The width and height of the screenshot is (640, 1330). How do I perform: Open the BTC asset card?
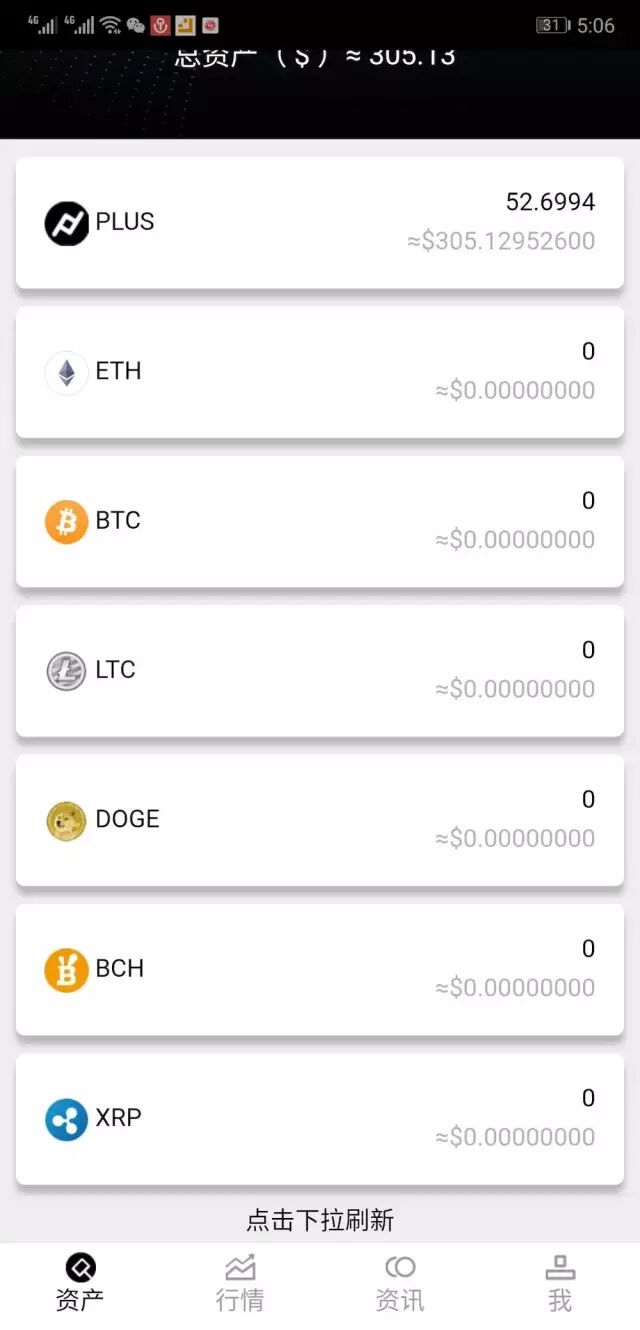click(320, 521)
